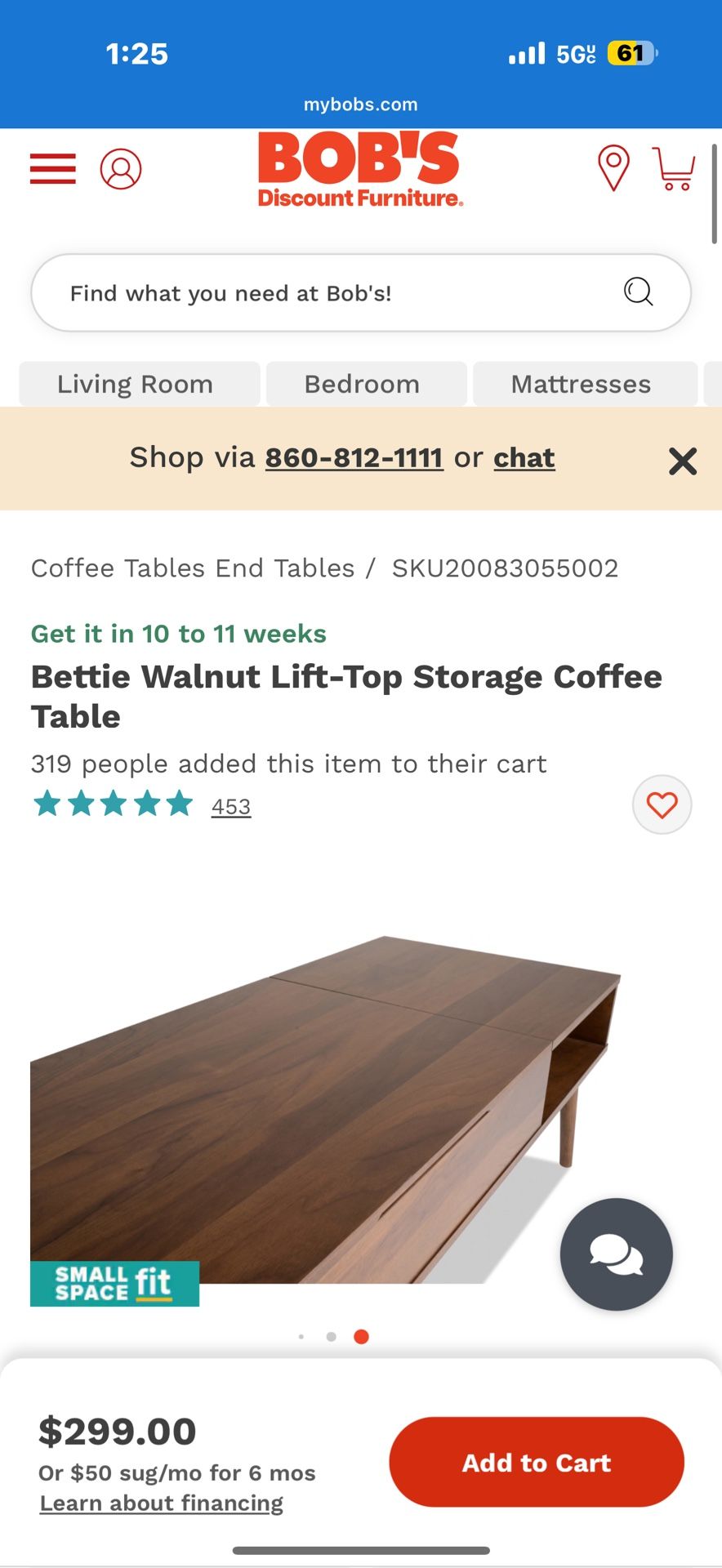
Task: Tap the search magnifier icon
Action: pyautogui.click(x=638, y=292)
